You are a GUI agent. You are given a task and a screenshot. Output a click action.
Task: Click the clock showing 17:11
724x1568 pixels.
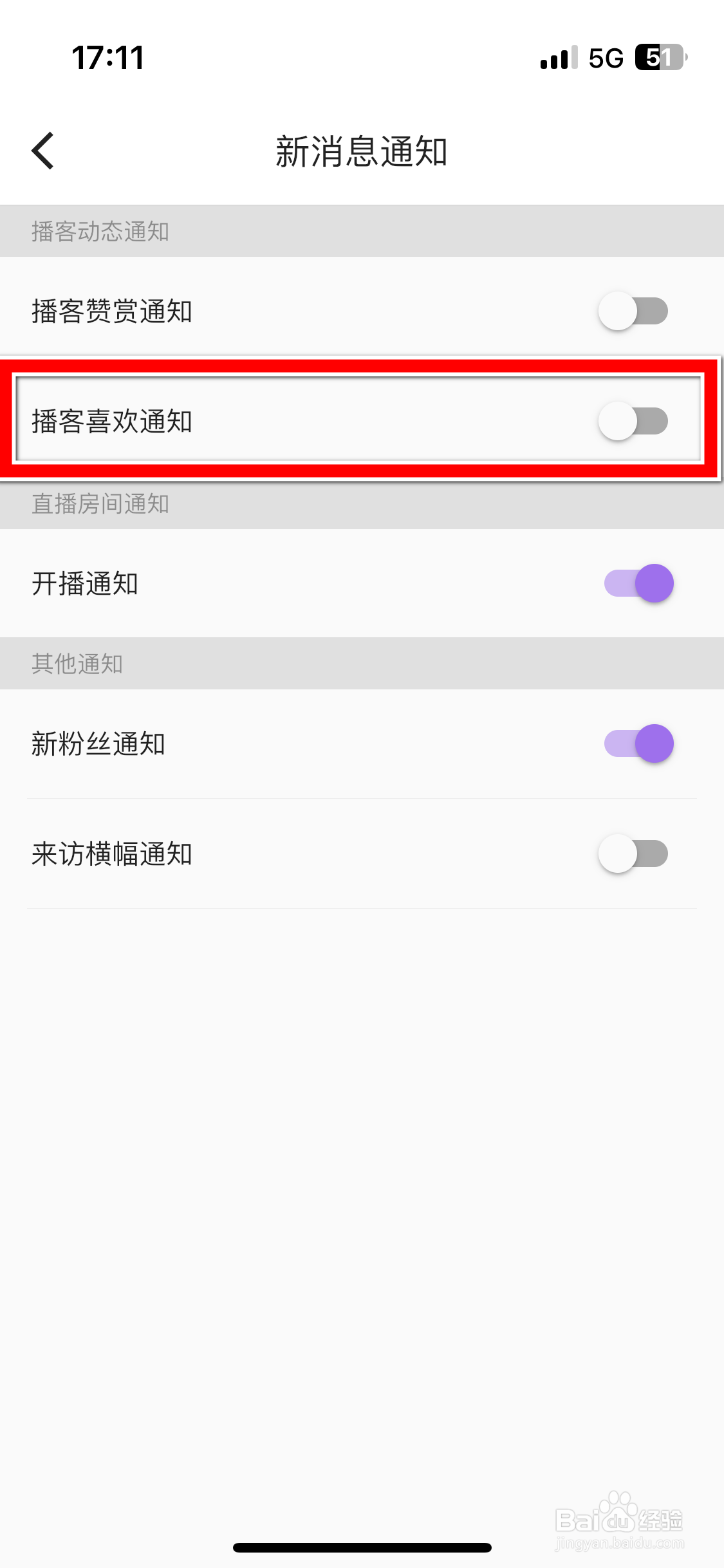[108, 58]
